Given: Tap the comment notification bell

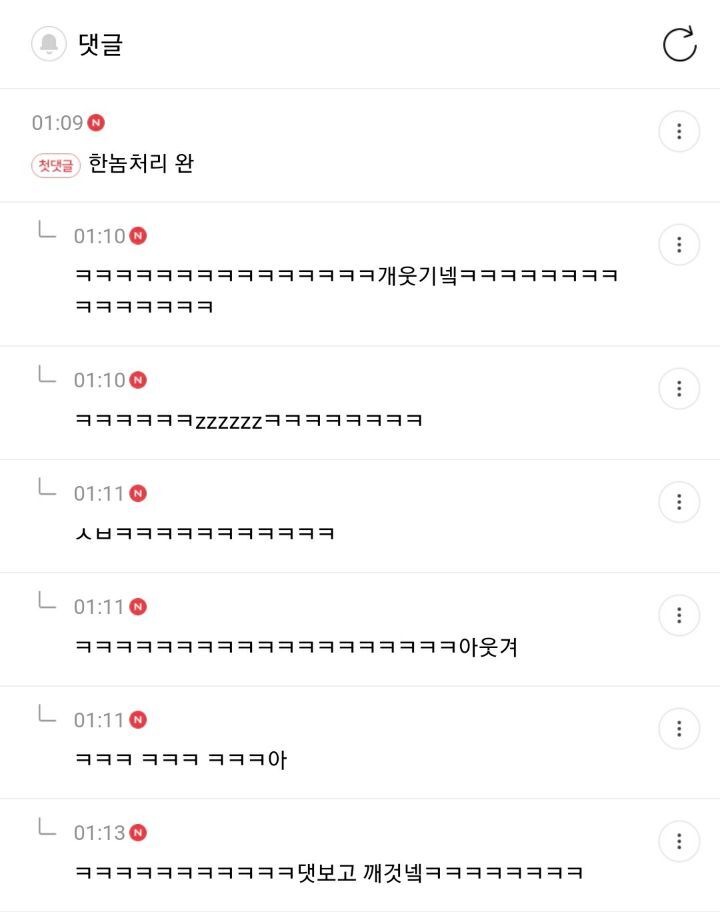Looking at the screenshot, I should click(x=49, y=44).
